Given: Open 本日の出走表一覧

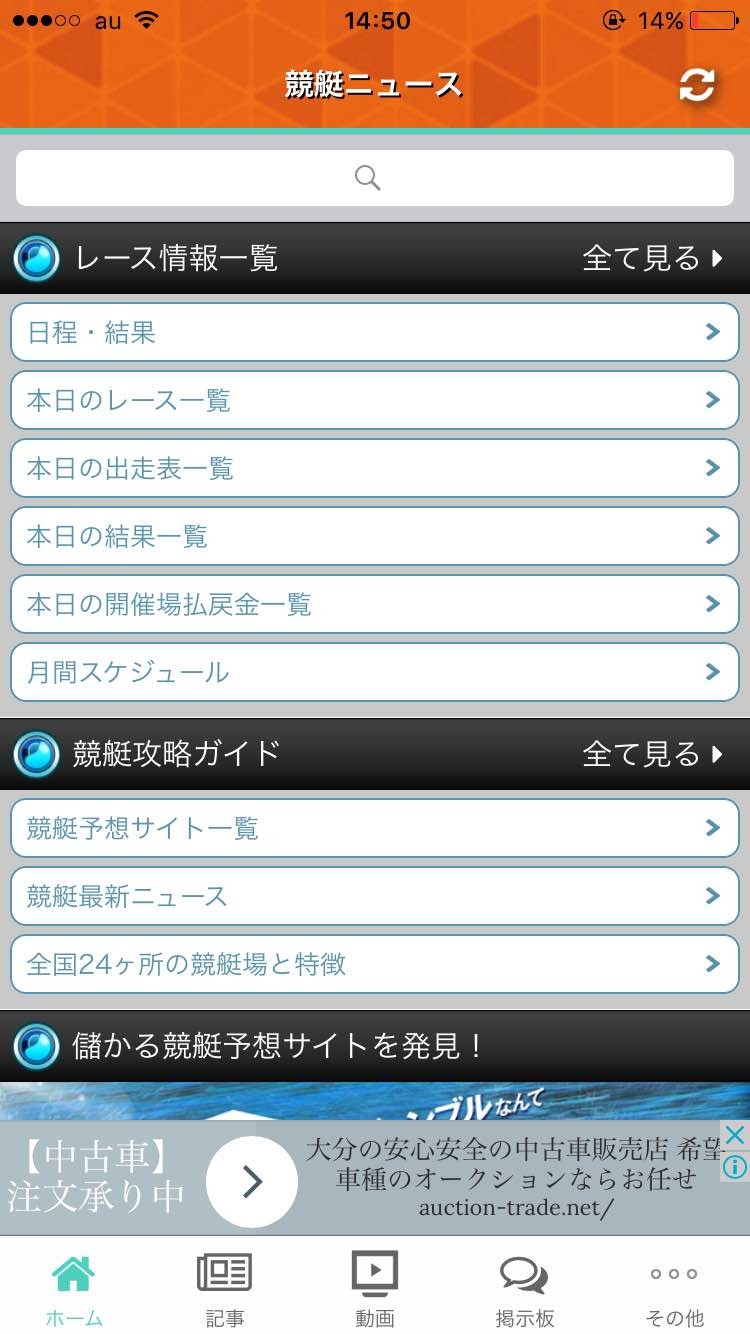Looking at the screenshot, I should (375, 468).
